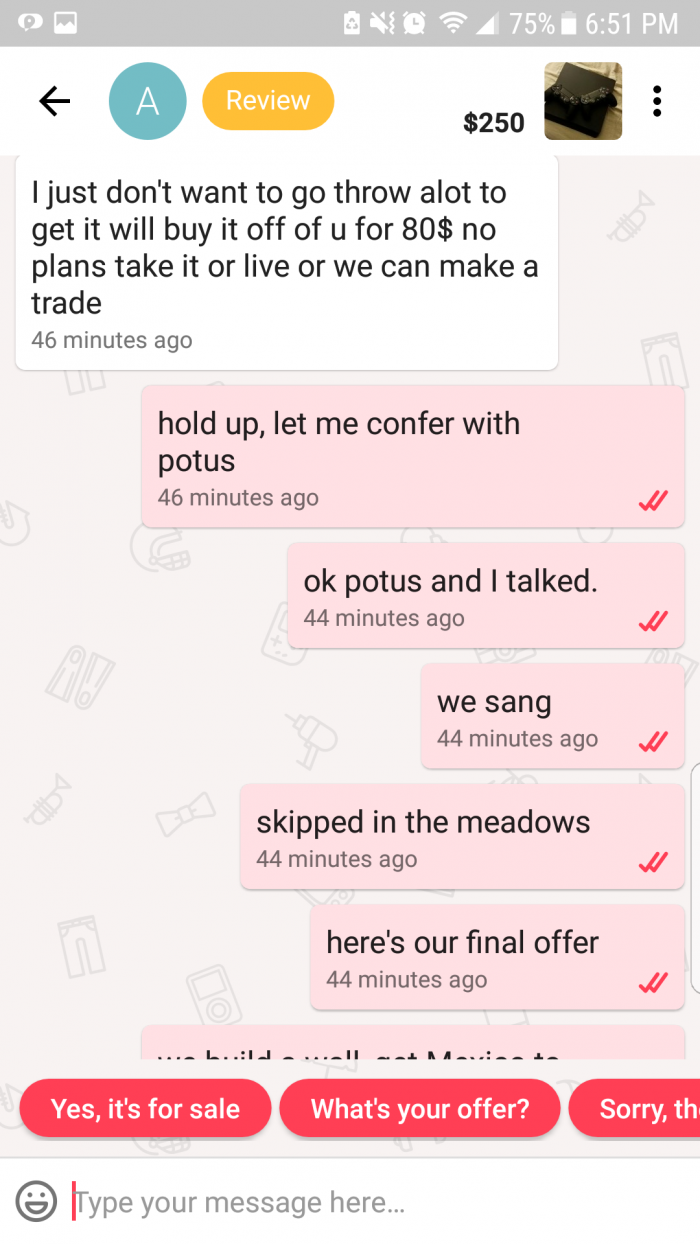Open the three-dot overflow menu
The width and height of the screenshot is (700, 1244).
[657, 101]
